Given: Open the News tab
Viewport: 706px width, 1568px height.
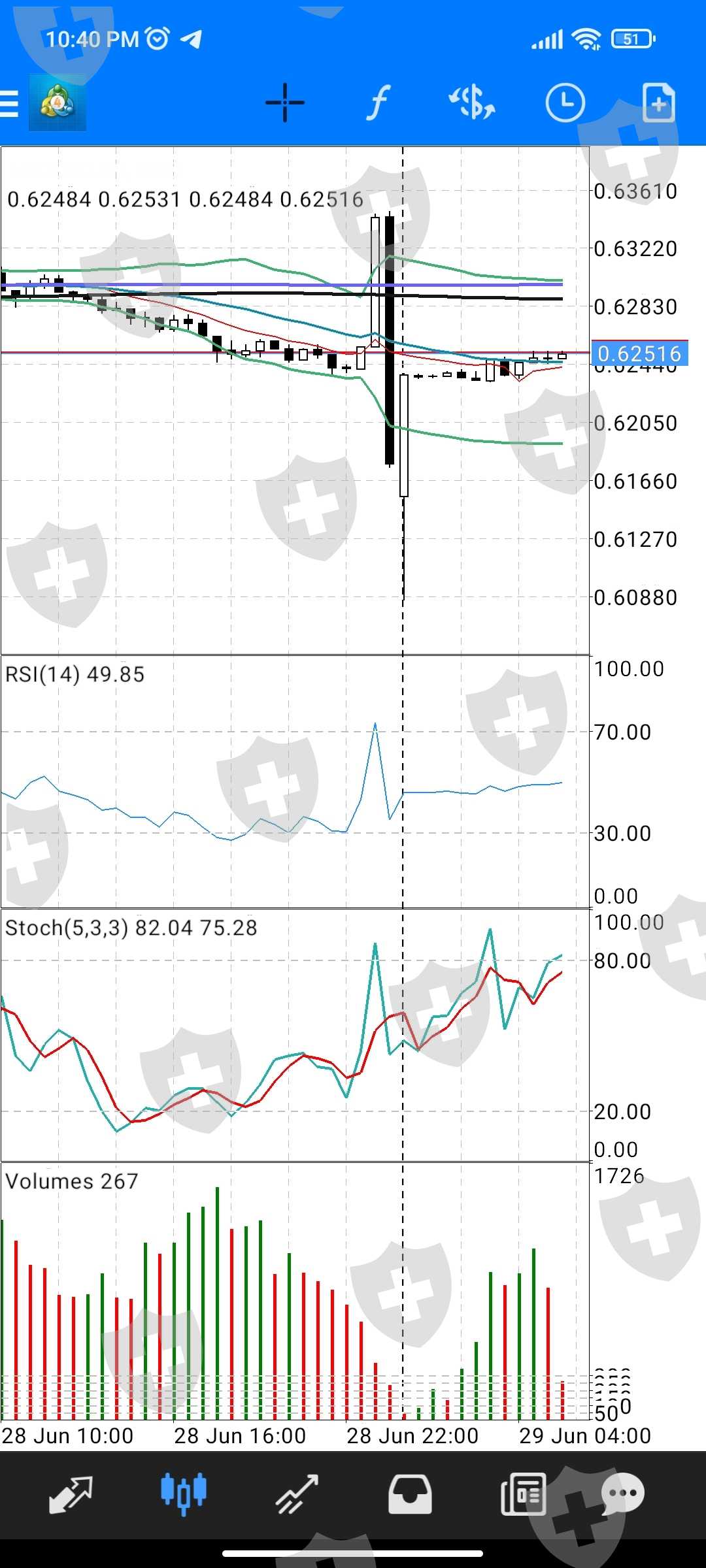Looking at the screenshot, I should point(523,1494).
